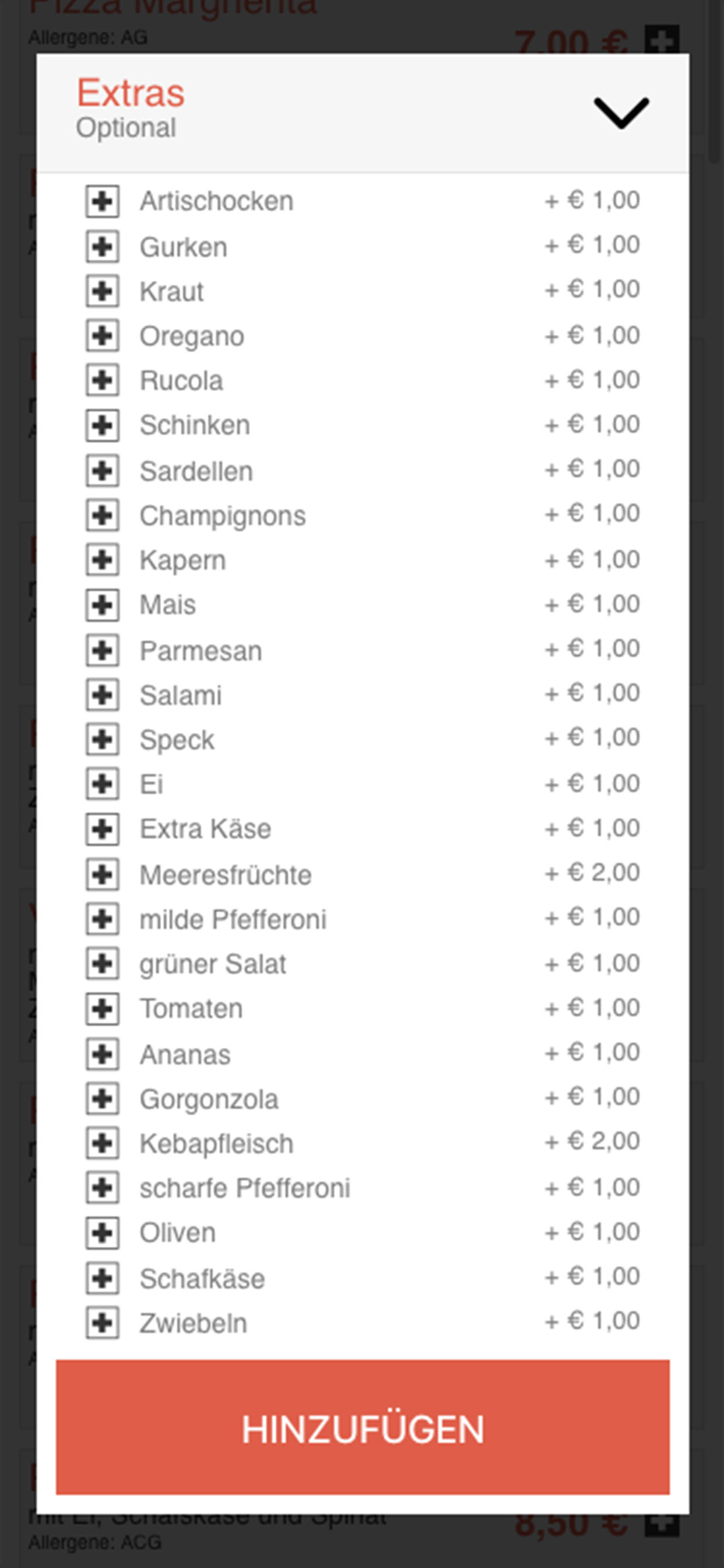Collapse the Extras section chevron
Image resolution: width=724 pixels, height=1568 pixels.
click(621, 113)
